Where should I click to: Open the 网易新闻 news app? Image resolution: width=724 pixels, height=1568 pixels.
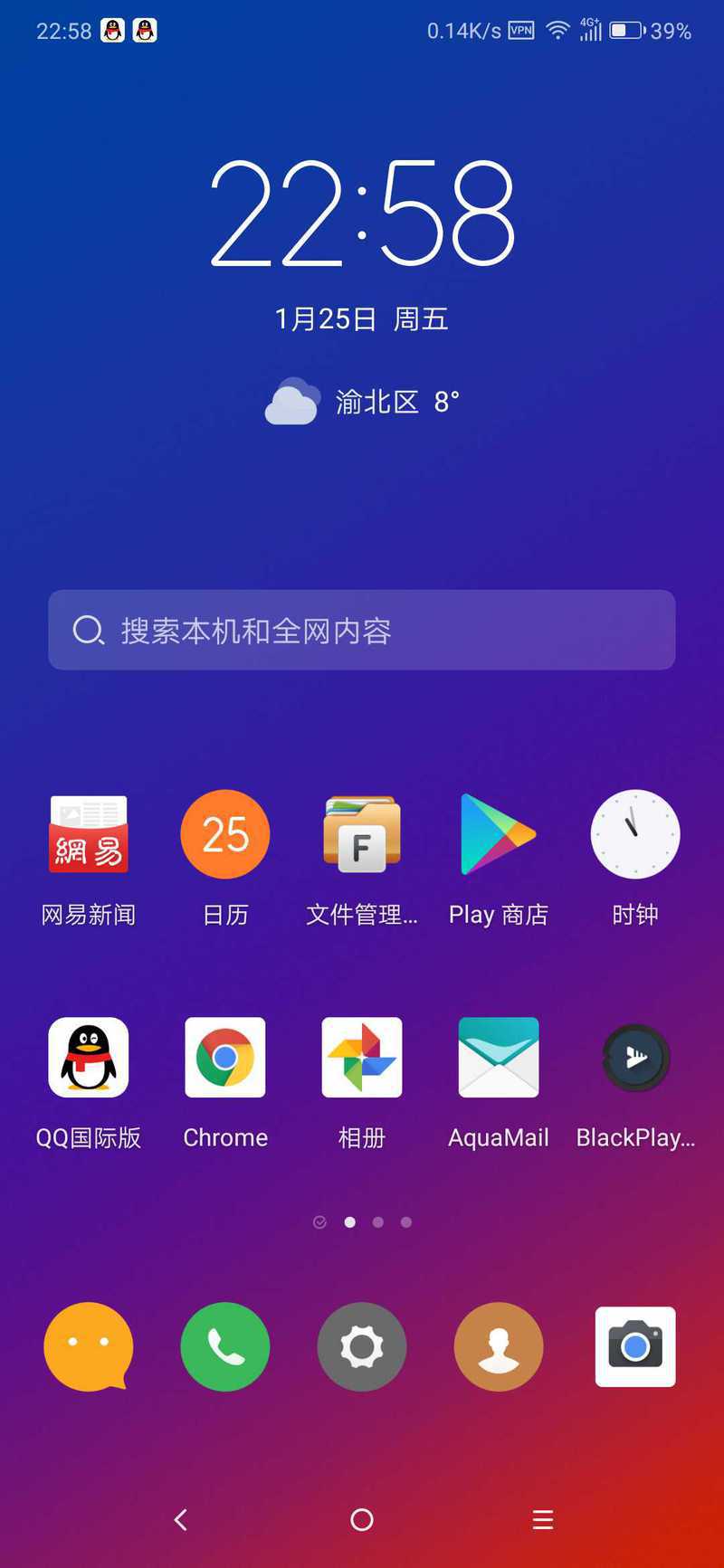[88, 834]
